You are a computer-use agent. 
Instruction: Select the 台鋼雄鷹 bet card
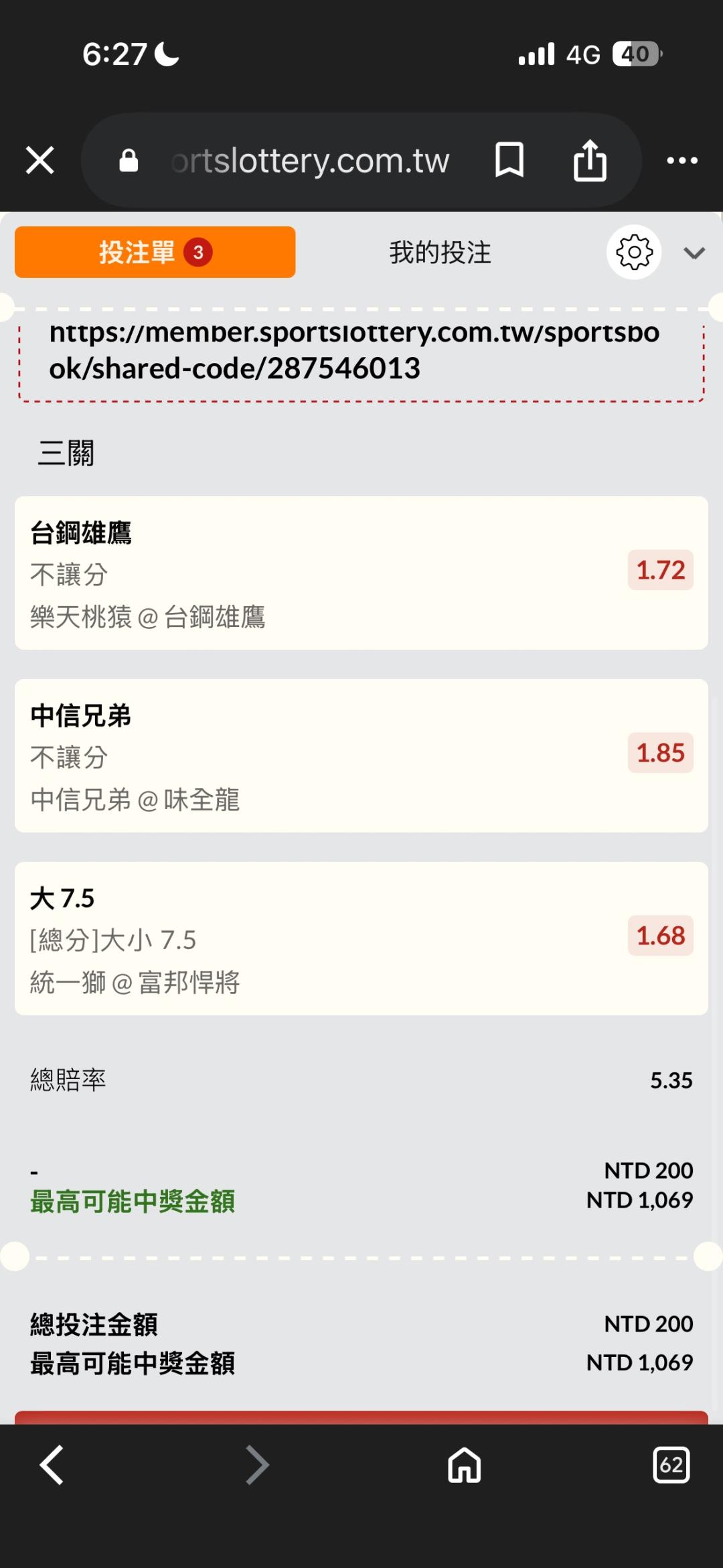point(361,573)
